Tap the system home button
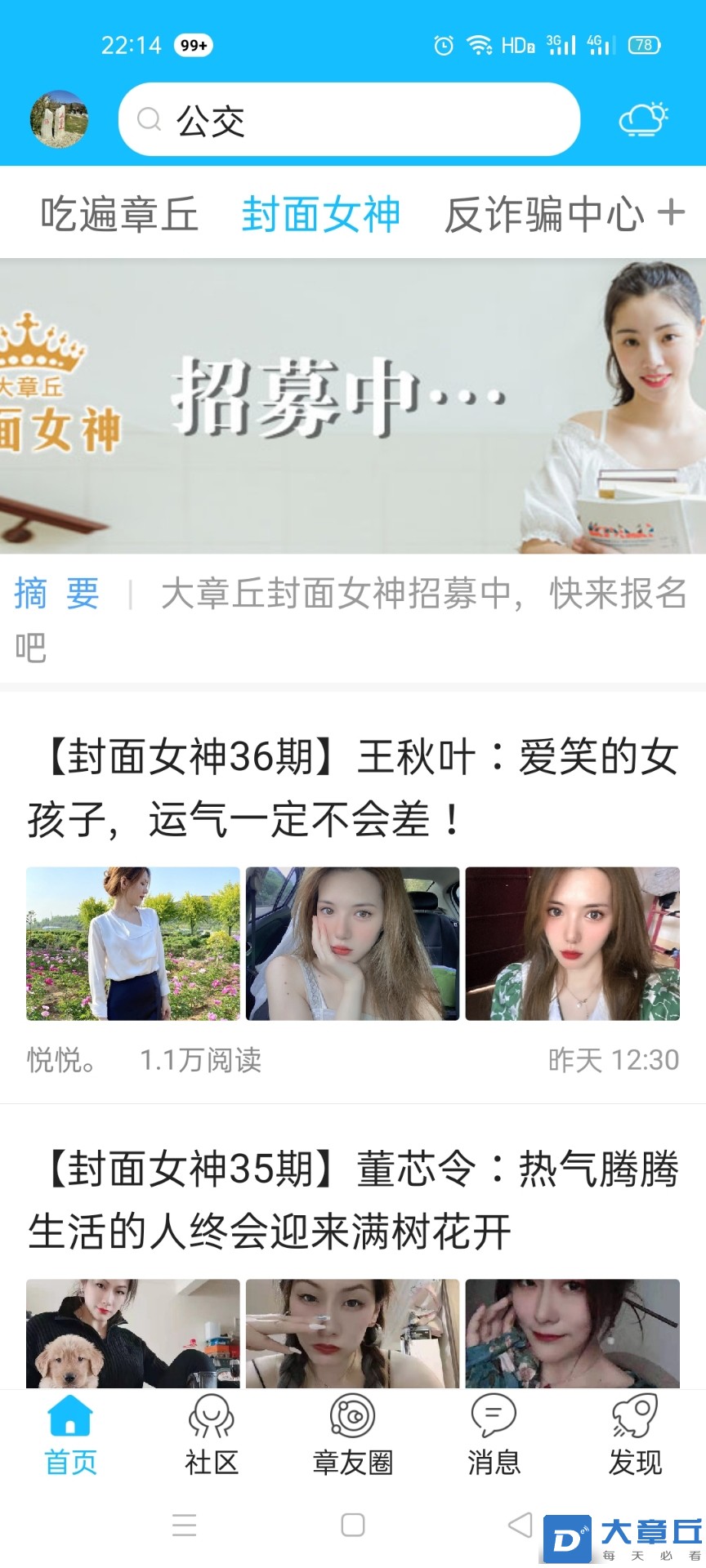The width and height of the screenshot is (706, 1568). [353, 1525]
